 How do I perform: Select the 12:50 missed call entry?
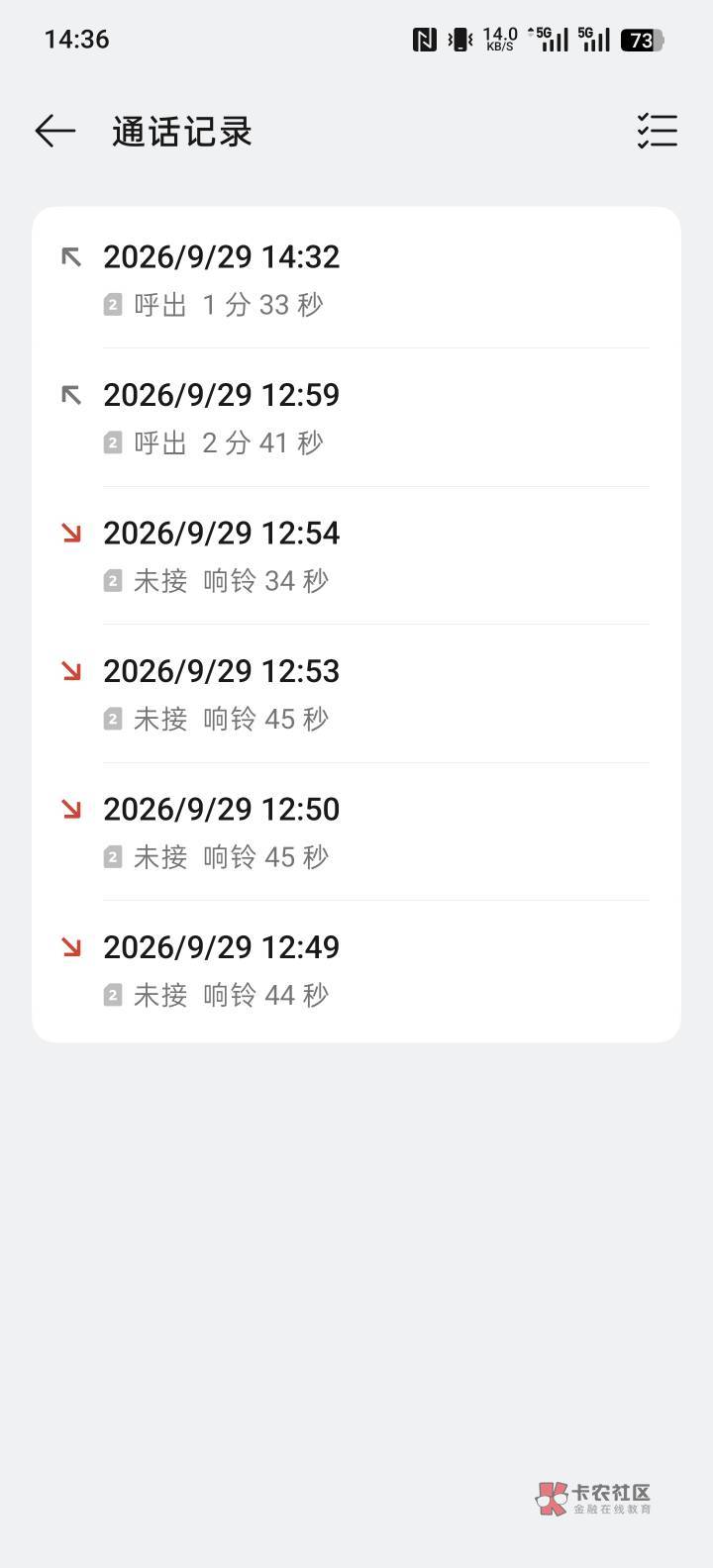[x=356, y=832]
